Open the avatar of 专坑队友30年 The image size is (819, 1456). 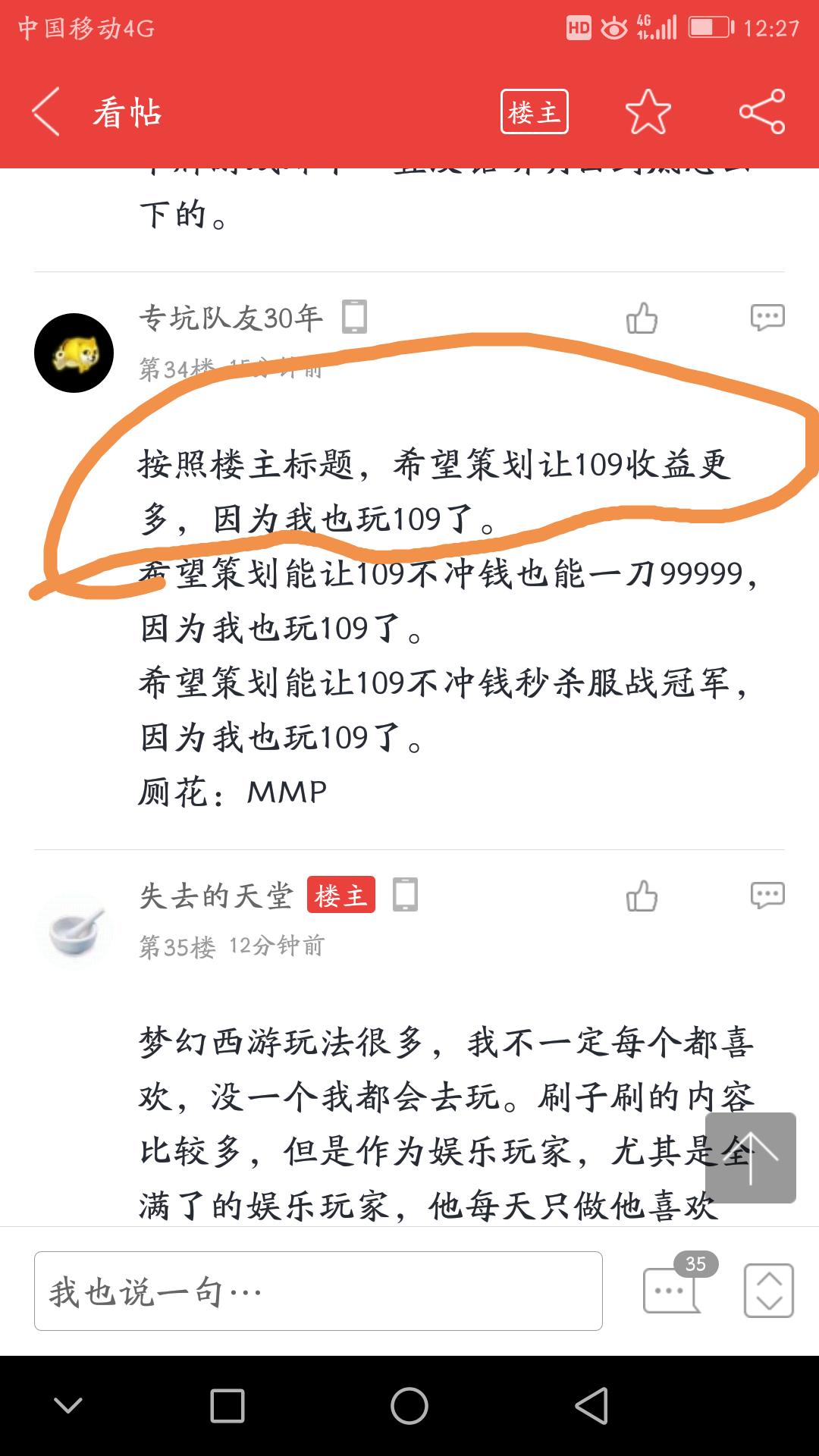[74, 353]
